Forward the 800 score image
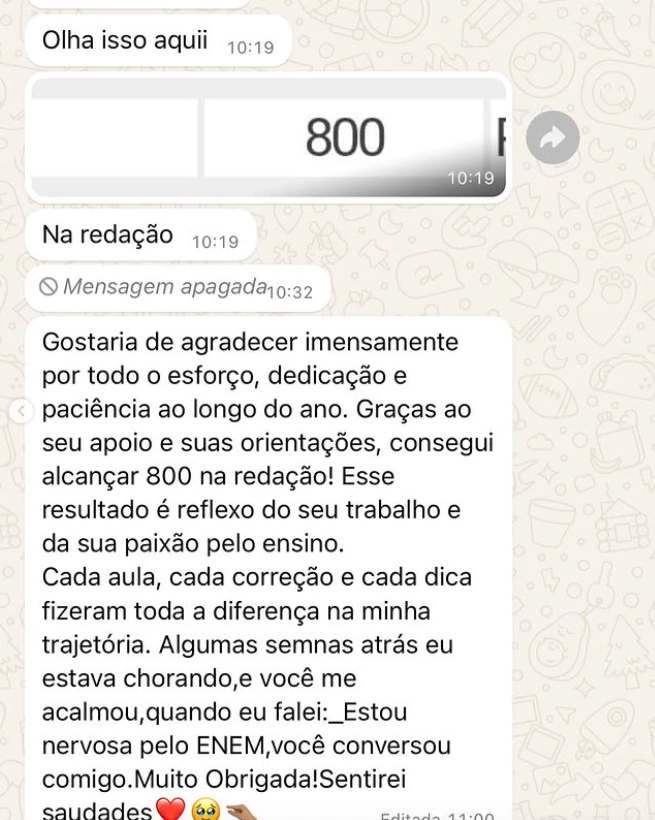The width and height of the screenshot is (655, 820). (553, 138)
